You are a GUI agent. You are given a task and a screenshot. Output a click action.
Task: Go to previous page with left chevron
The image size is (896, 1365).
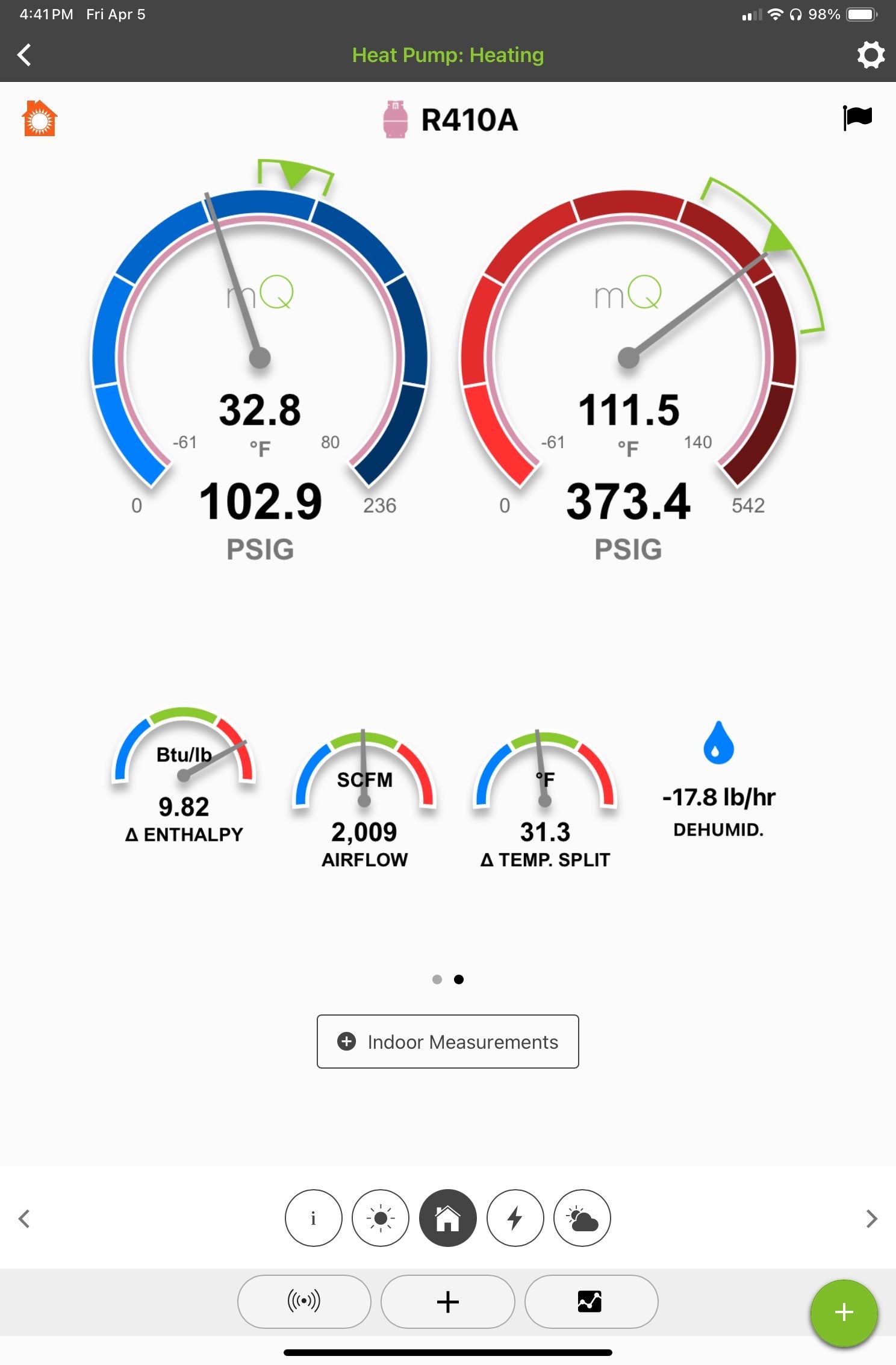click(25, 1219)
